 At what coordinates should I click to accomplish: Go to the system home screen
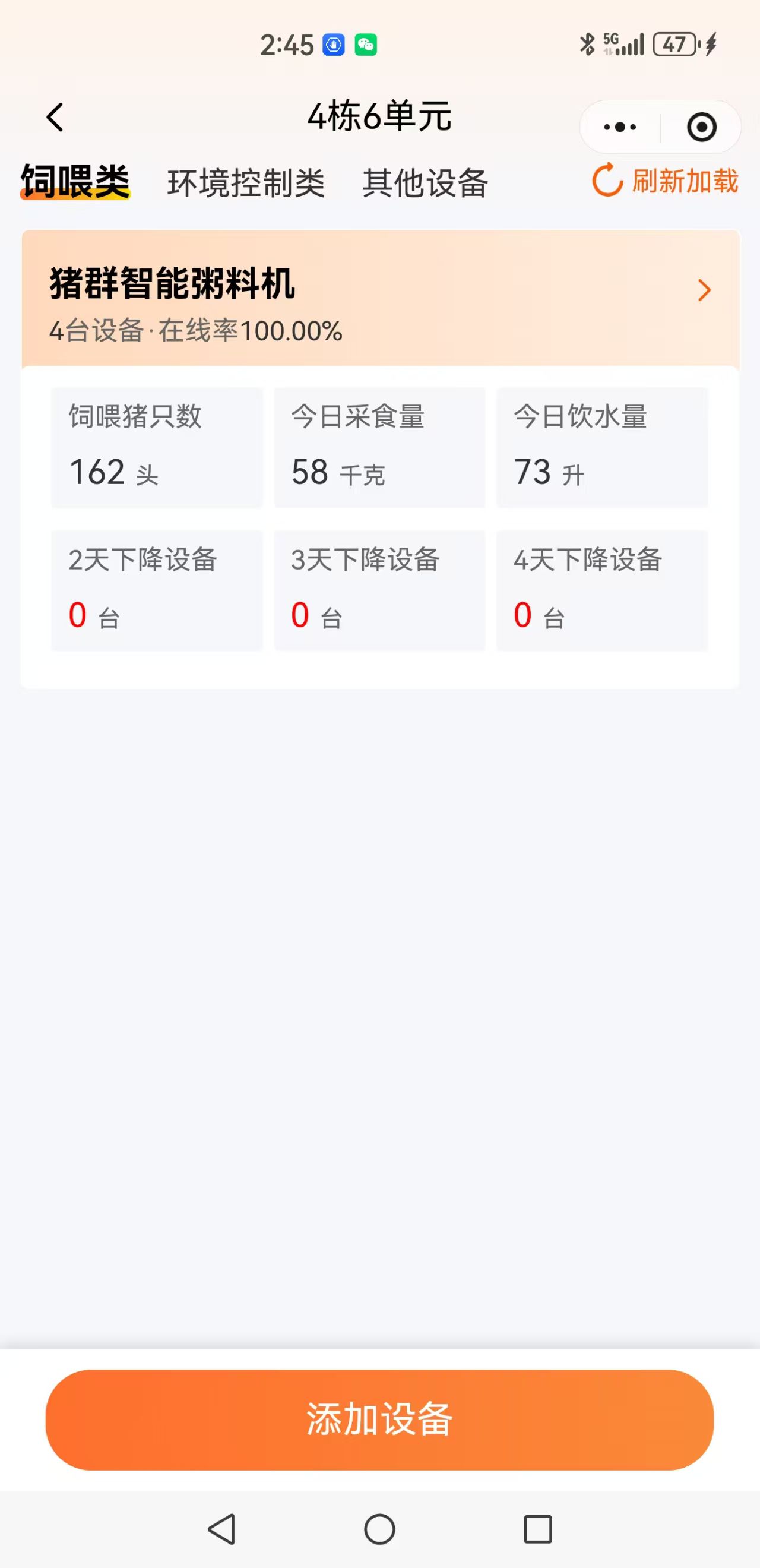379,1529
